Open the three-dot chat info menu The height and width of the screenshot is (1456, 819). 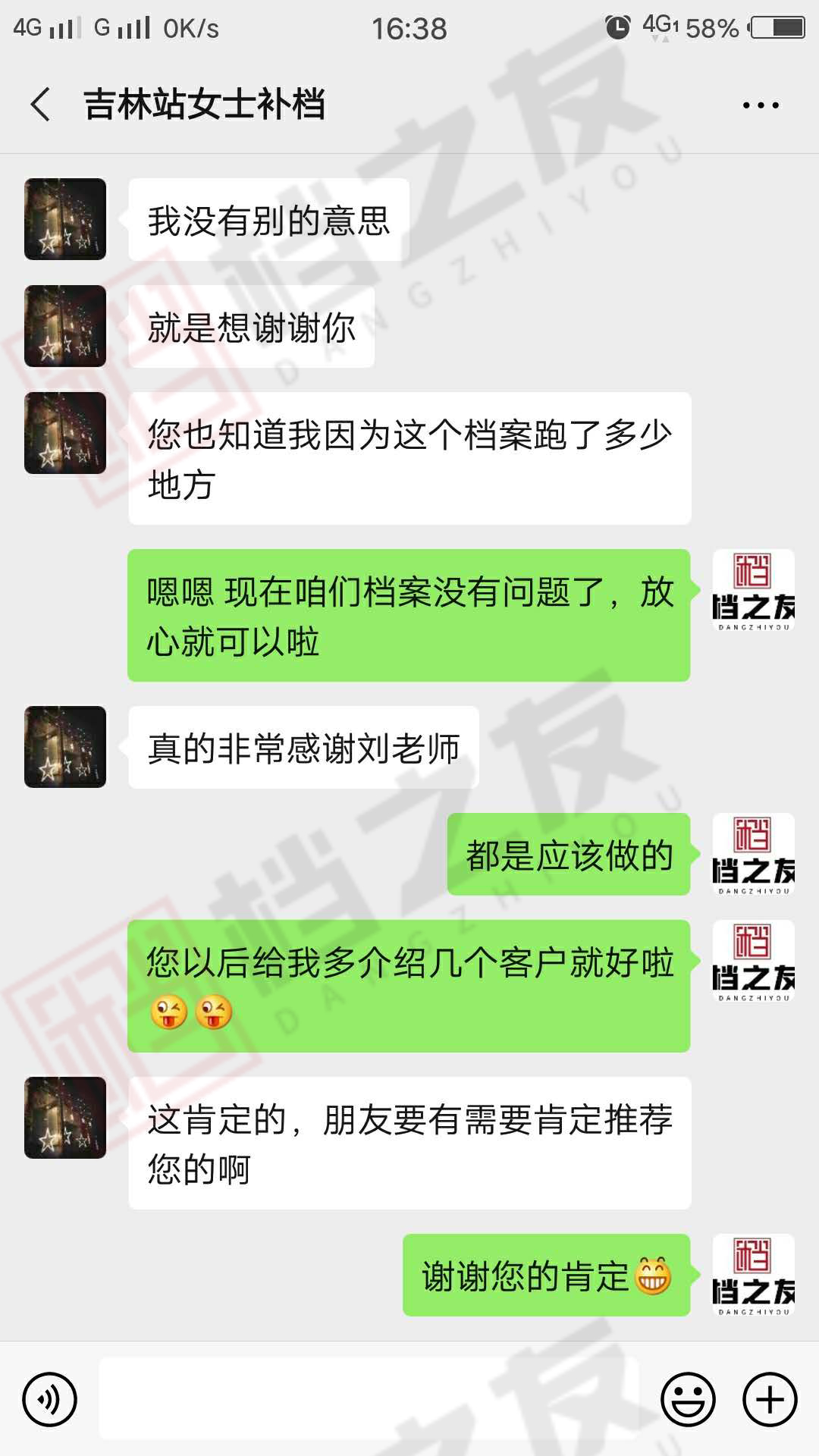coord(761,105)
